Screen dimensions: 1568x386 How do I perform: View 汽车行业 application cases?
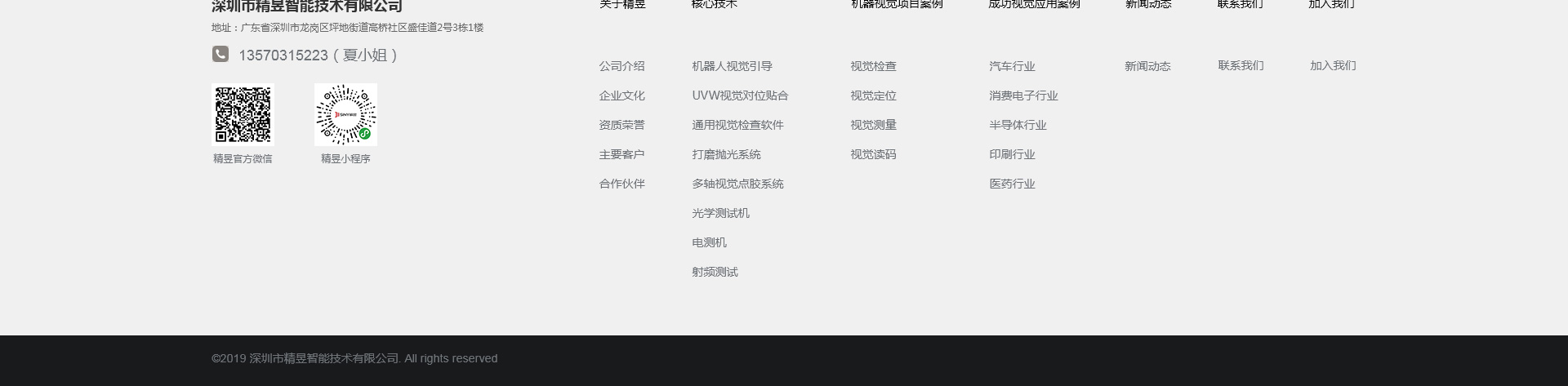pyautogui.click(x=1012, y=66)
